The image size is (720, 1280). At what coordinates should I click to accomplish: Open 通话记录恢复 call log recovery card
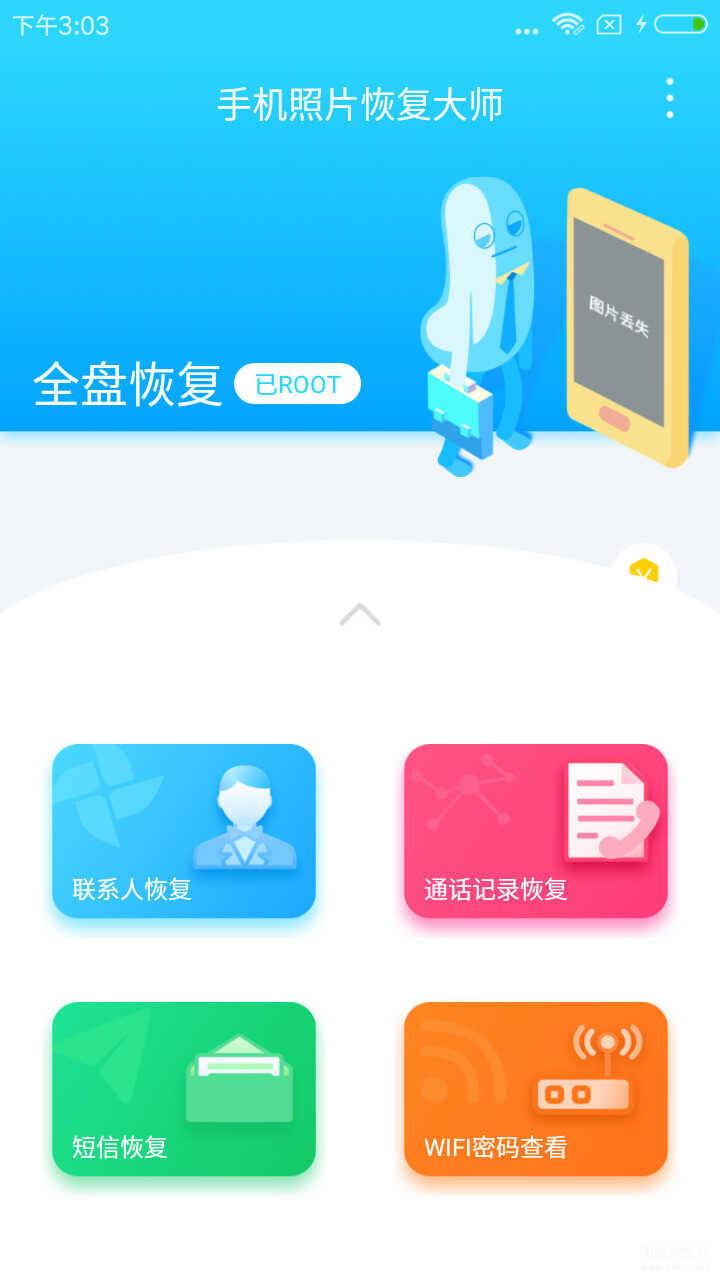tap(536, 831)
